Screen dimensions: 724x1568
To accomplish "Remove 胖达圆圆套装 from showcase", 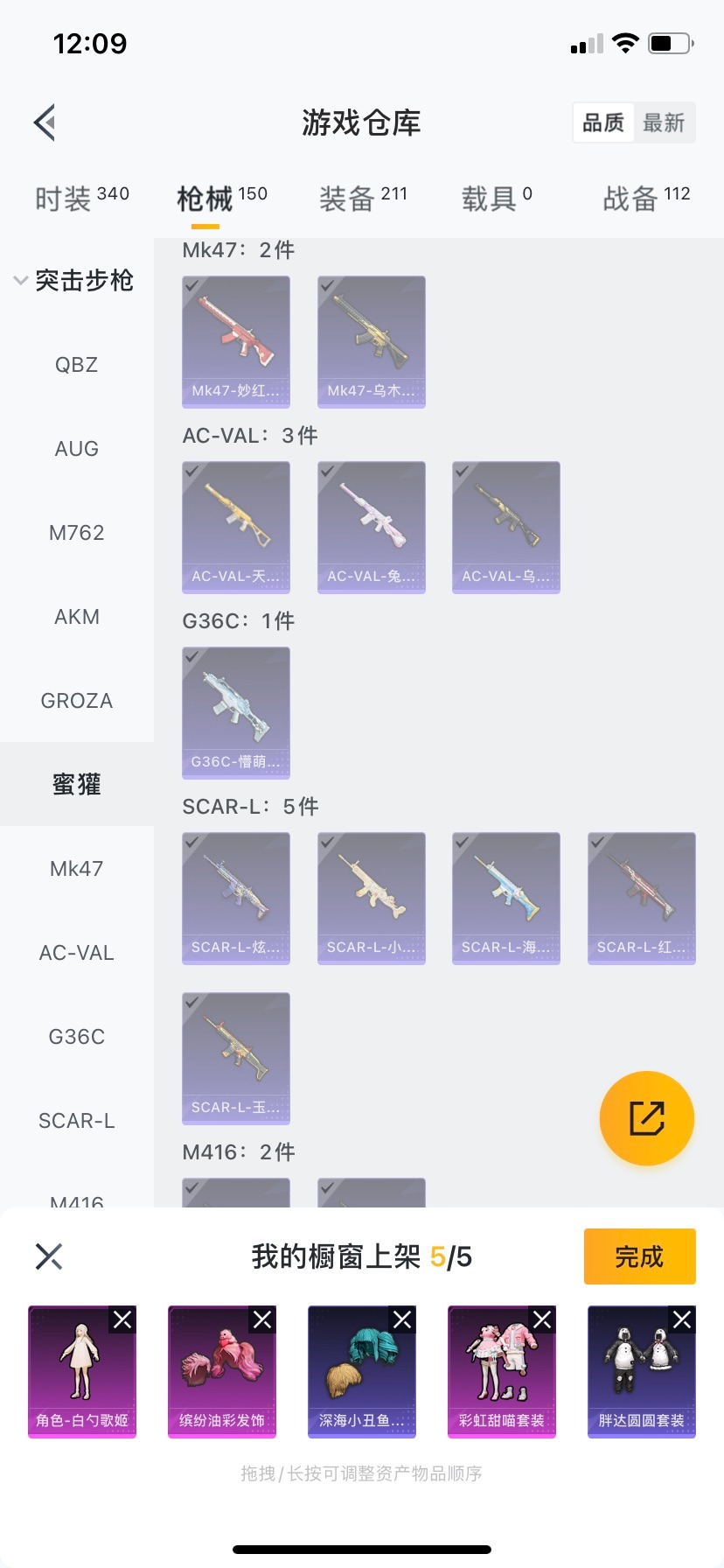I will (x=682, y=1319).
